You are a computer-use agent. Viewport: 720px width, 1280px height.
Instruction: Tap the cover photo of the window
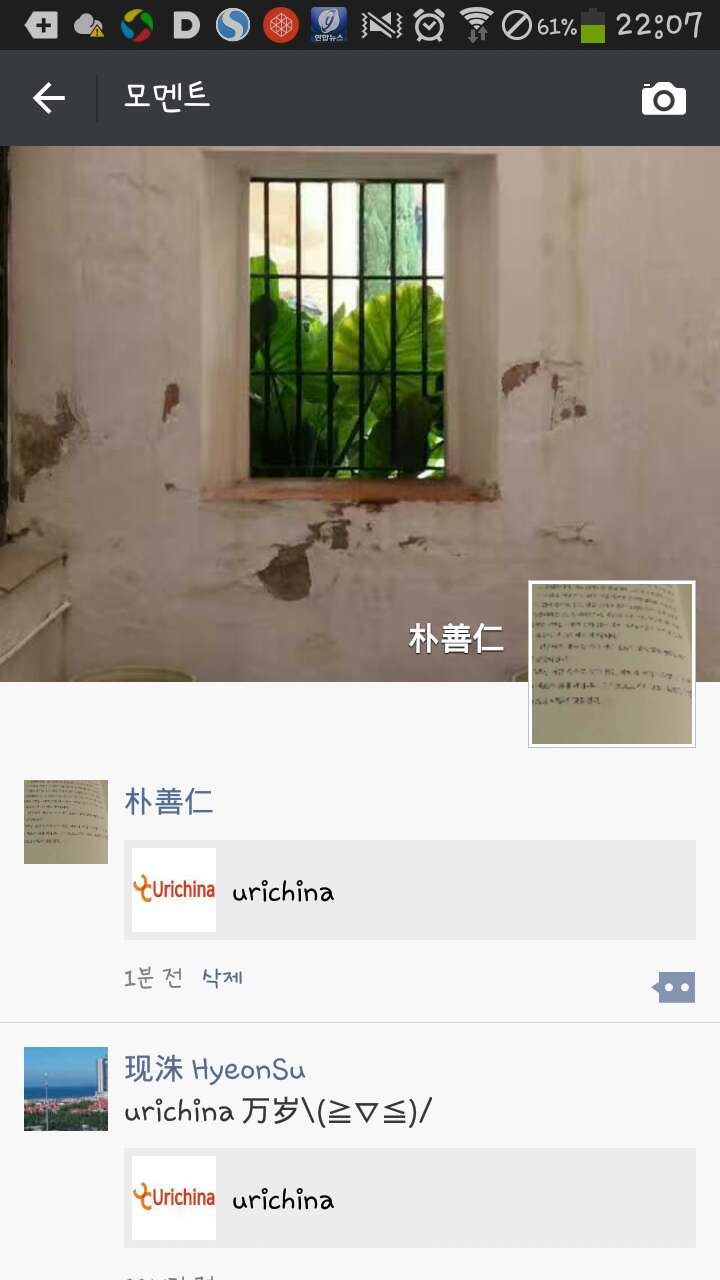tap(360, 414)
